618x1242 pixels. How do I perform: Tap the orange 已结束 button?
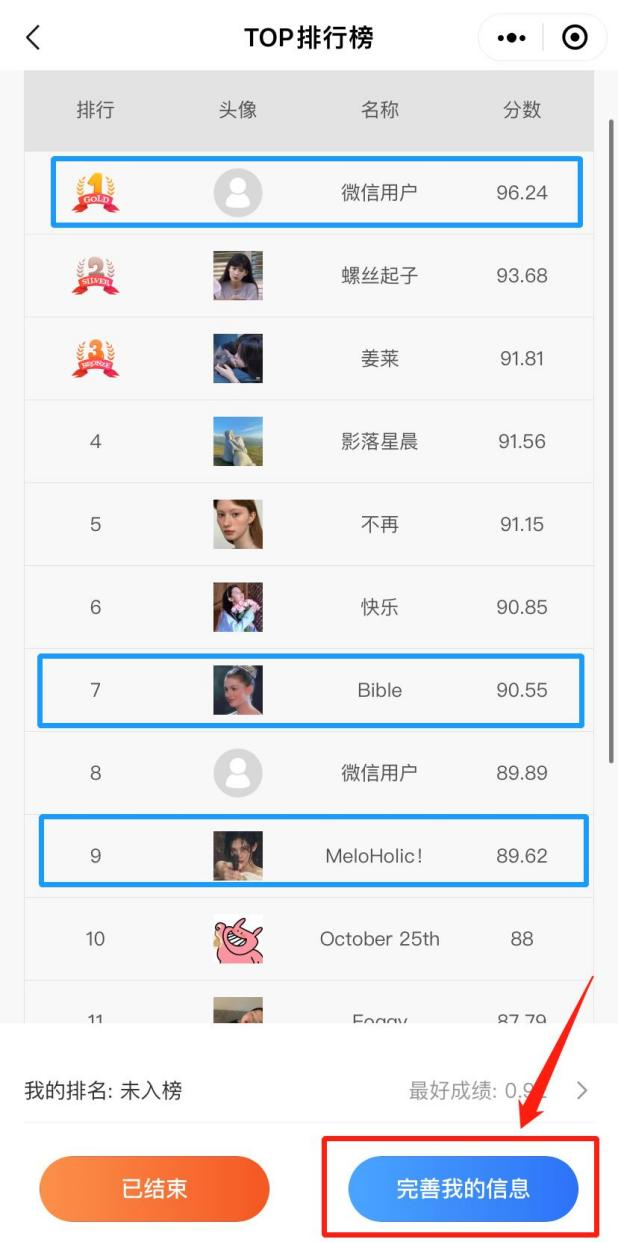pos(154,1189)
